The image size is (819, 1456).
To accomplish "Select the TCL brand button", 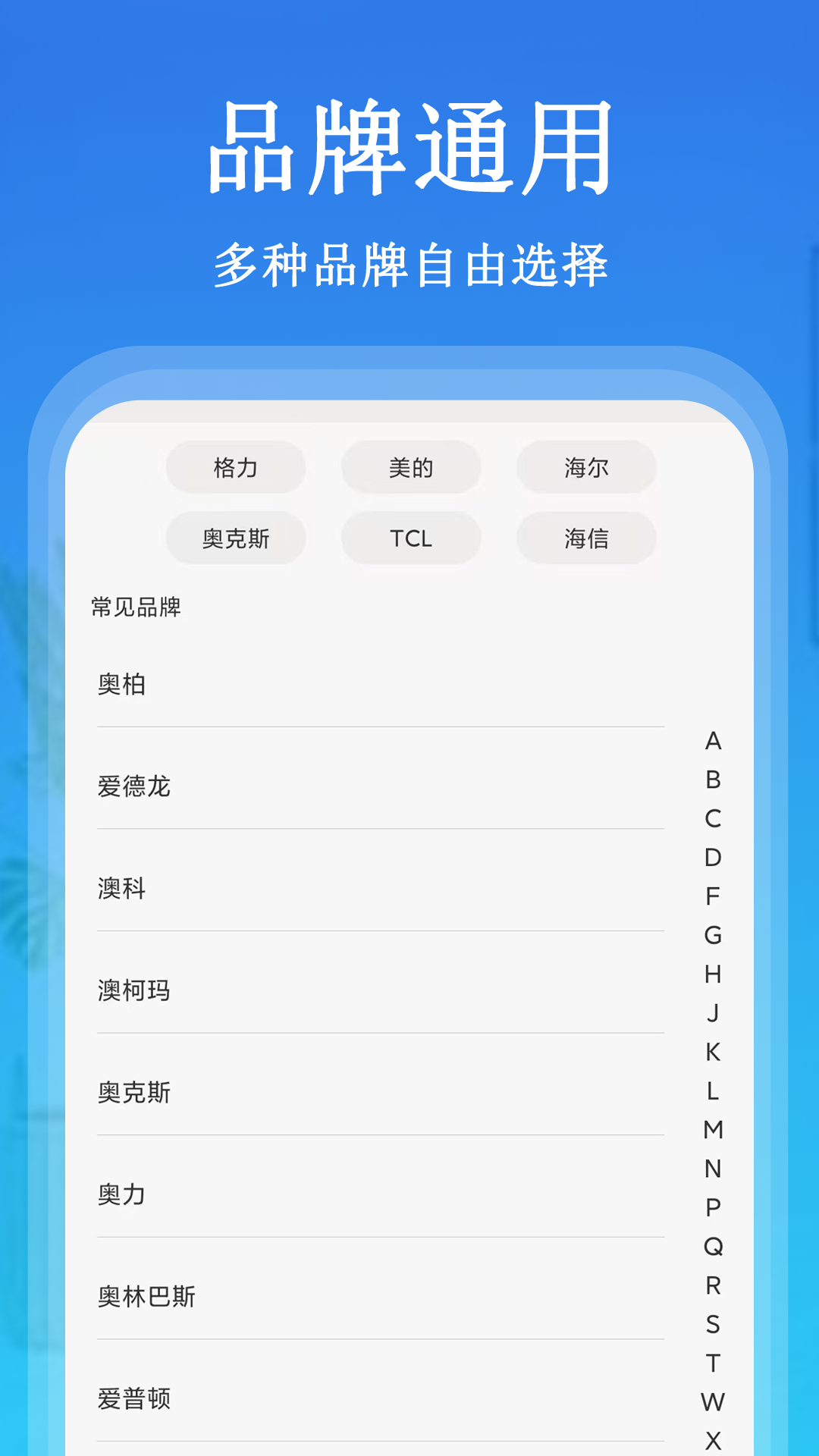I will pyautogui.click(x=410, y=538).
